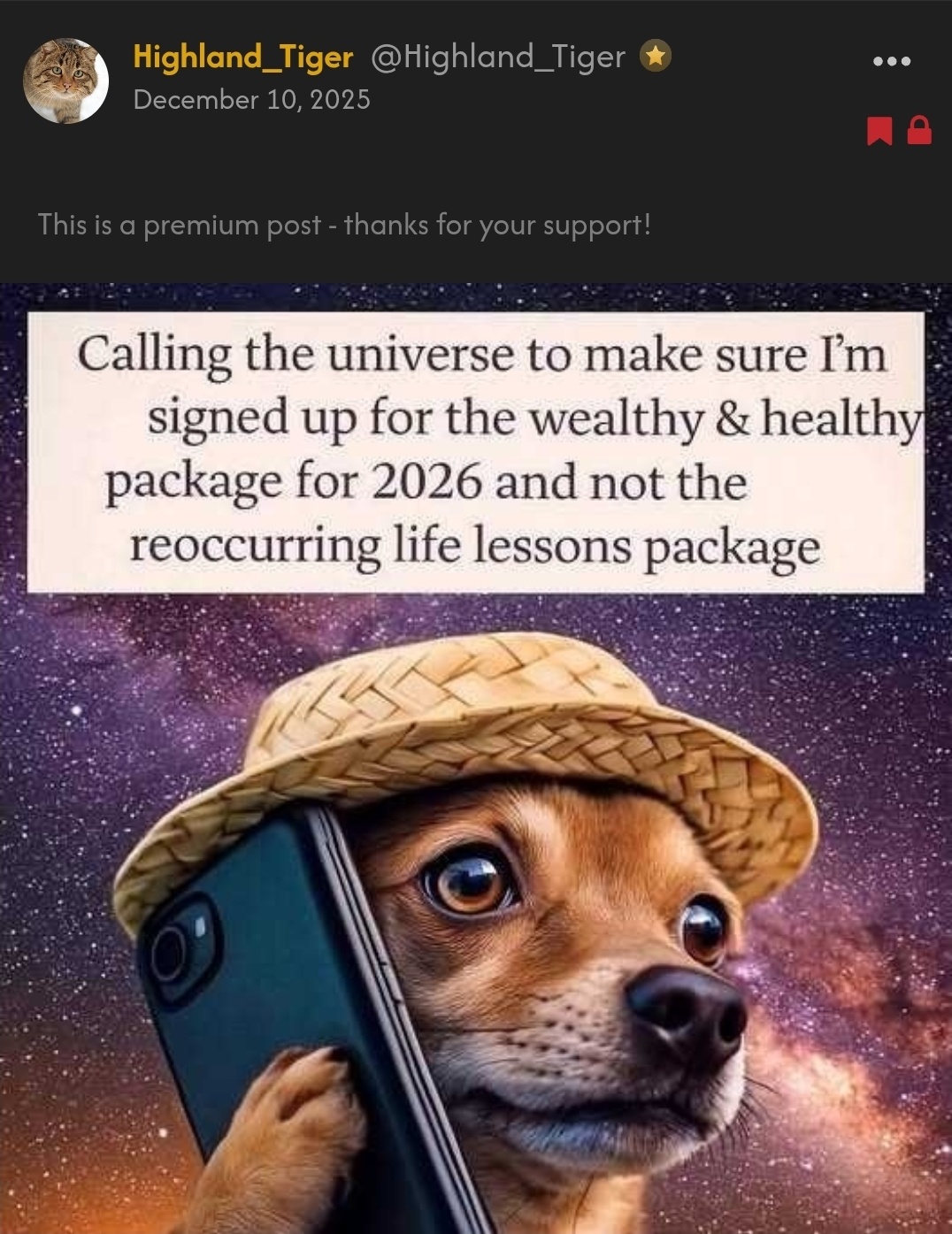Open the post's three-dot overflow menu

coord(891,61)
